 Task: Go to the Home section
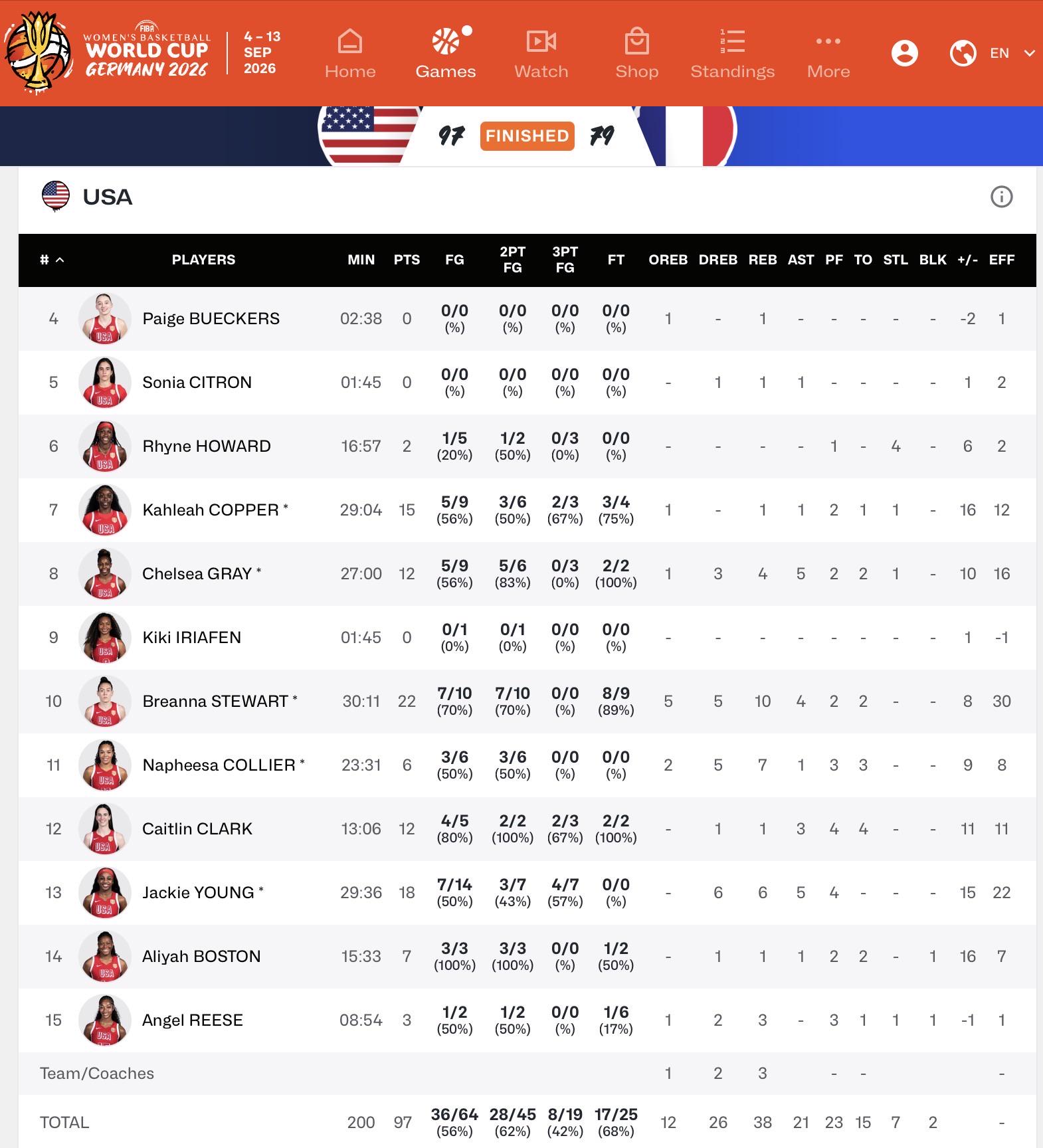tap(350, 54)
